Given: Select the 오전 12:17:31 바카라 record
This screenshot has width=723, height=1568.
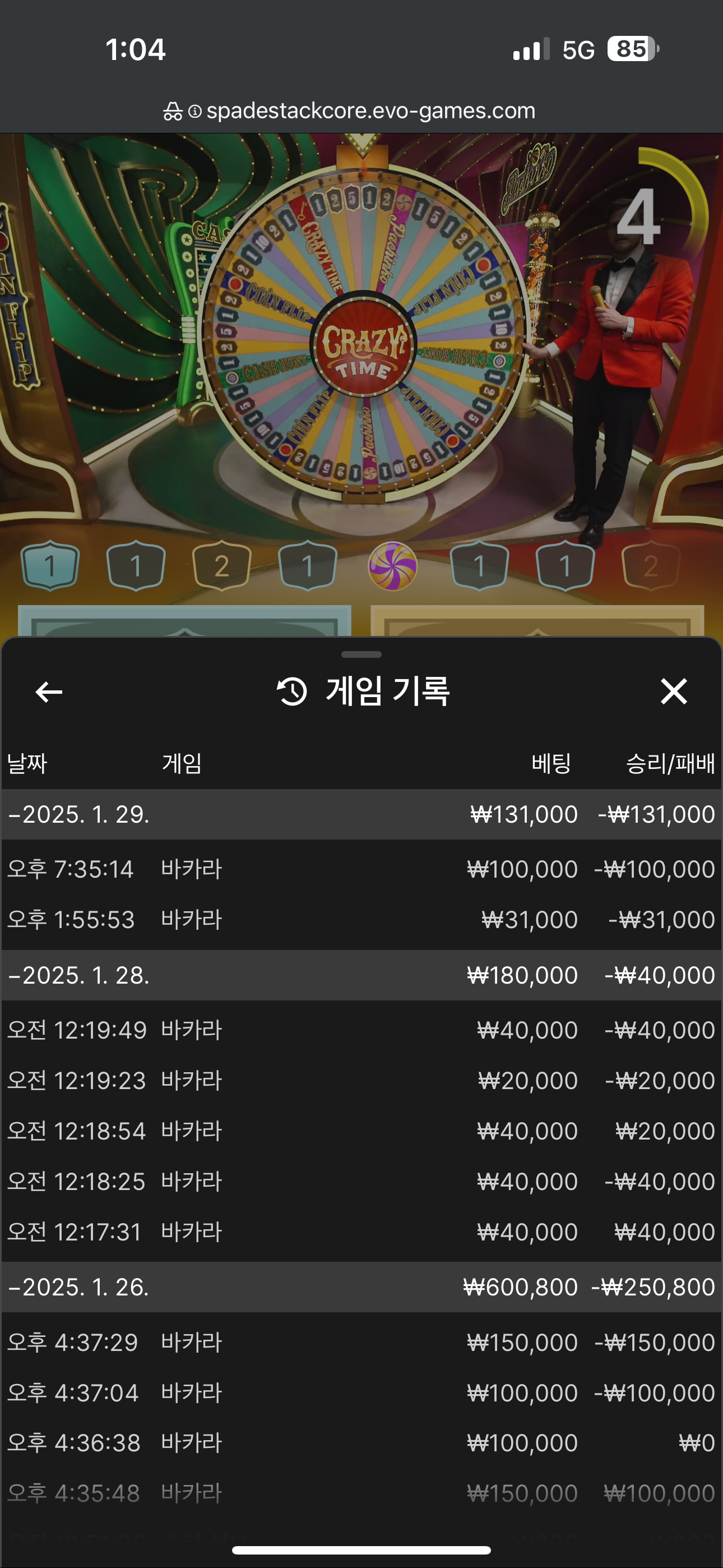Looking at the screenshot, I should point(361,1232).
